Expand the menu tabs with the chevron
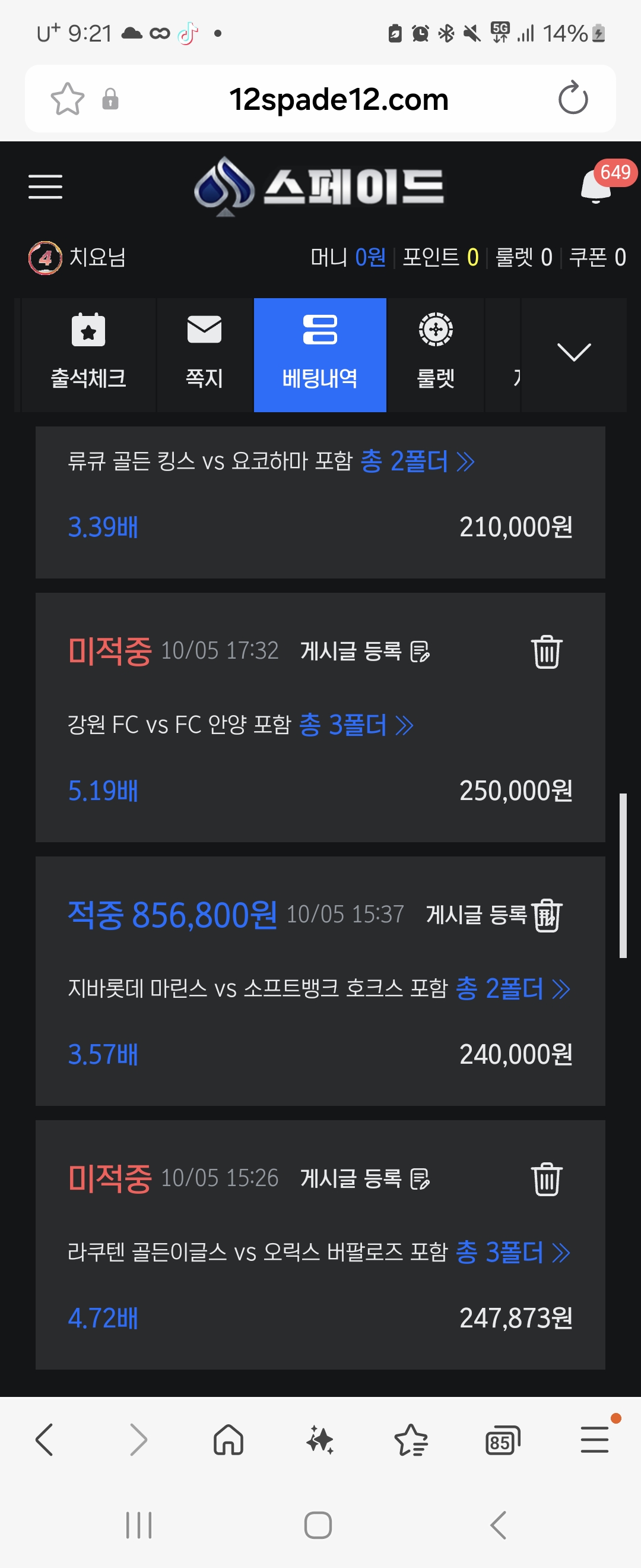This screenshot has height=1568, width=641. 573,353
